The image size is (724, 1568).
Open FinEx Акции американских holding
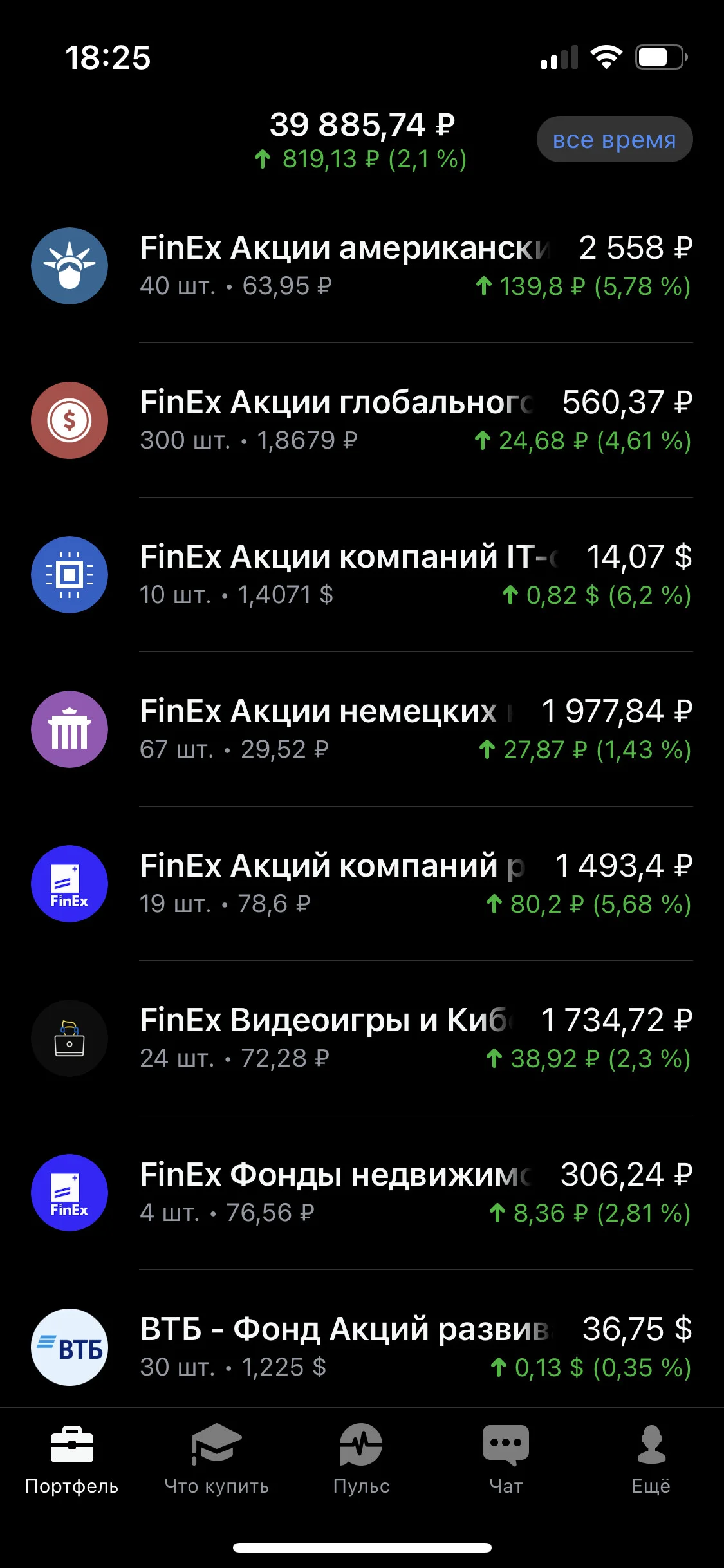(x=362, y=266)
